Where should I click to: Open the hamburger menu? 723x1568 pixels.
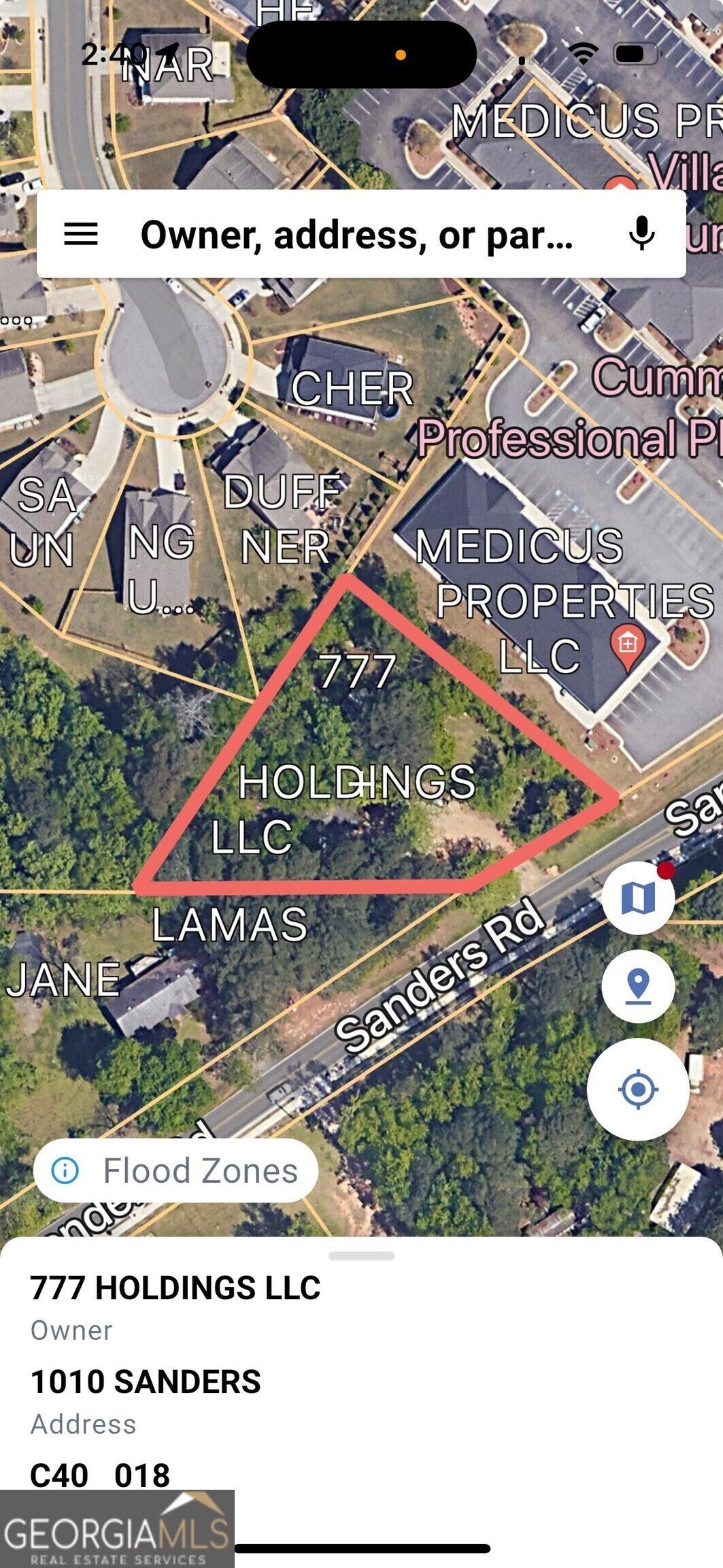pyautogui.click(x=81, y=234)
